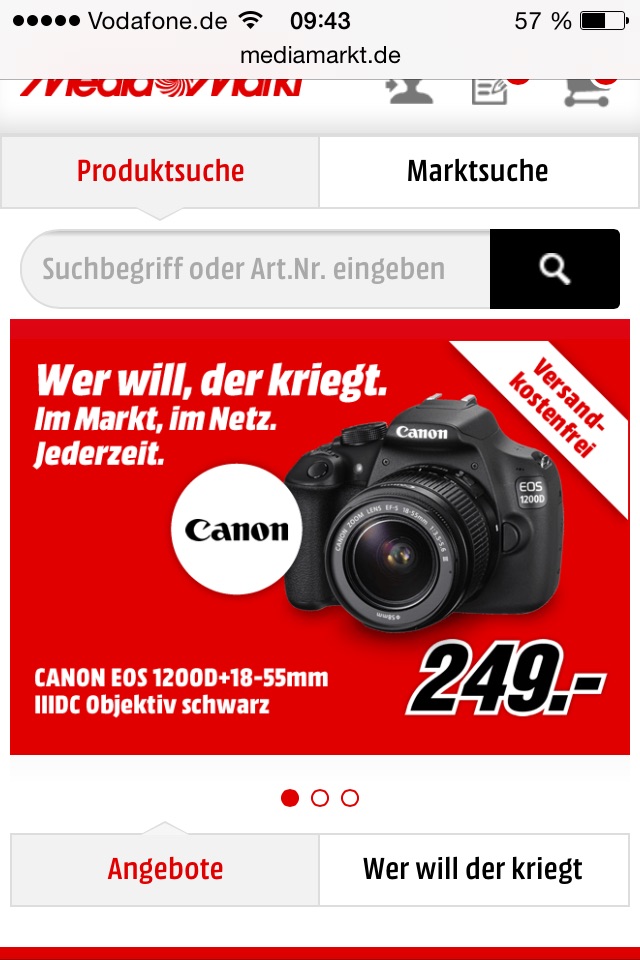Viewport: 640px width, 960px height.
Task: Switch to the Produktsuche tab
Action: [160, 171]
